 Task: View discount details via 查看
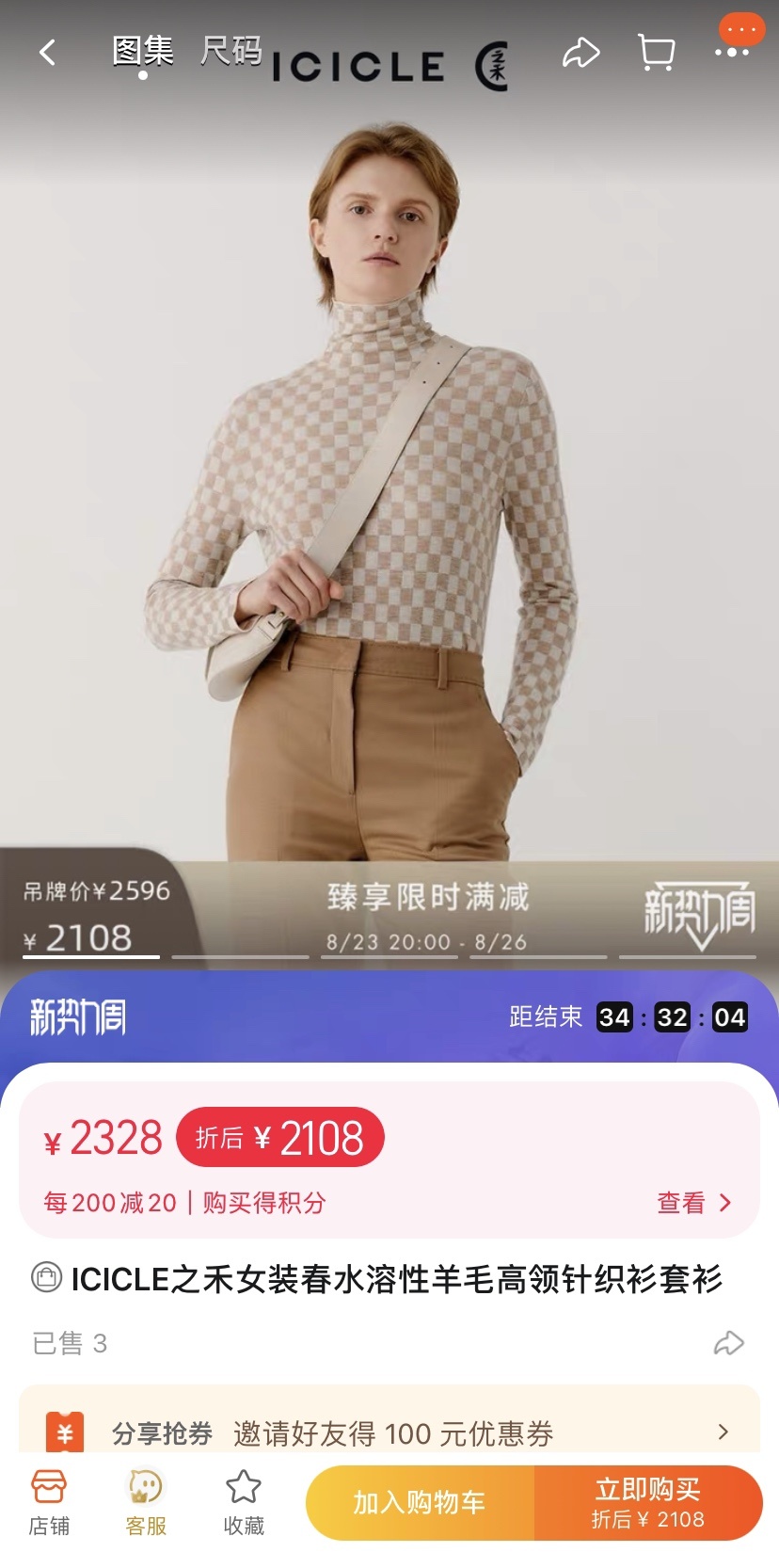[693, 1202]
